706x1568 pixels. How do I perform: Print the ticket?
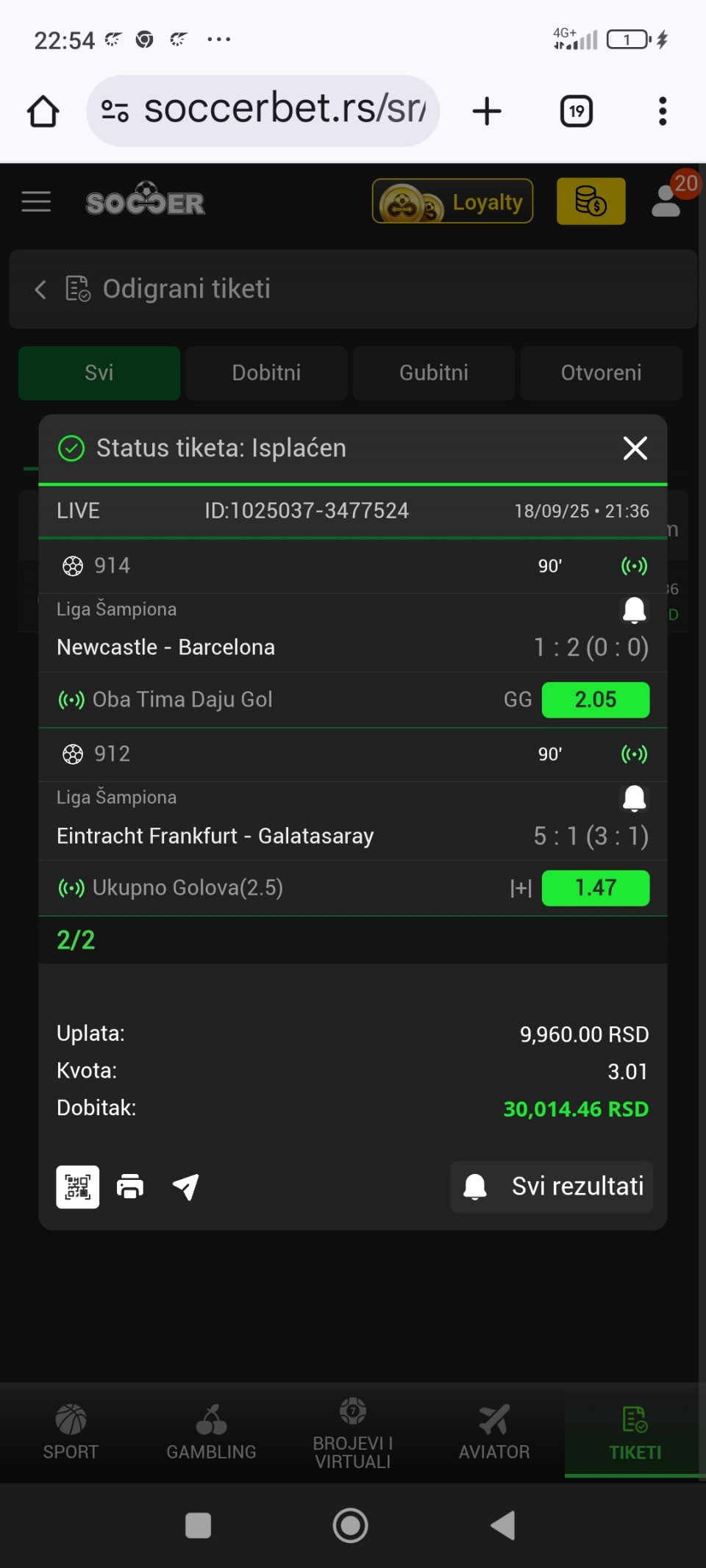tap(130, 1186)
